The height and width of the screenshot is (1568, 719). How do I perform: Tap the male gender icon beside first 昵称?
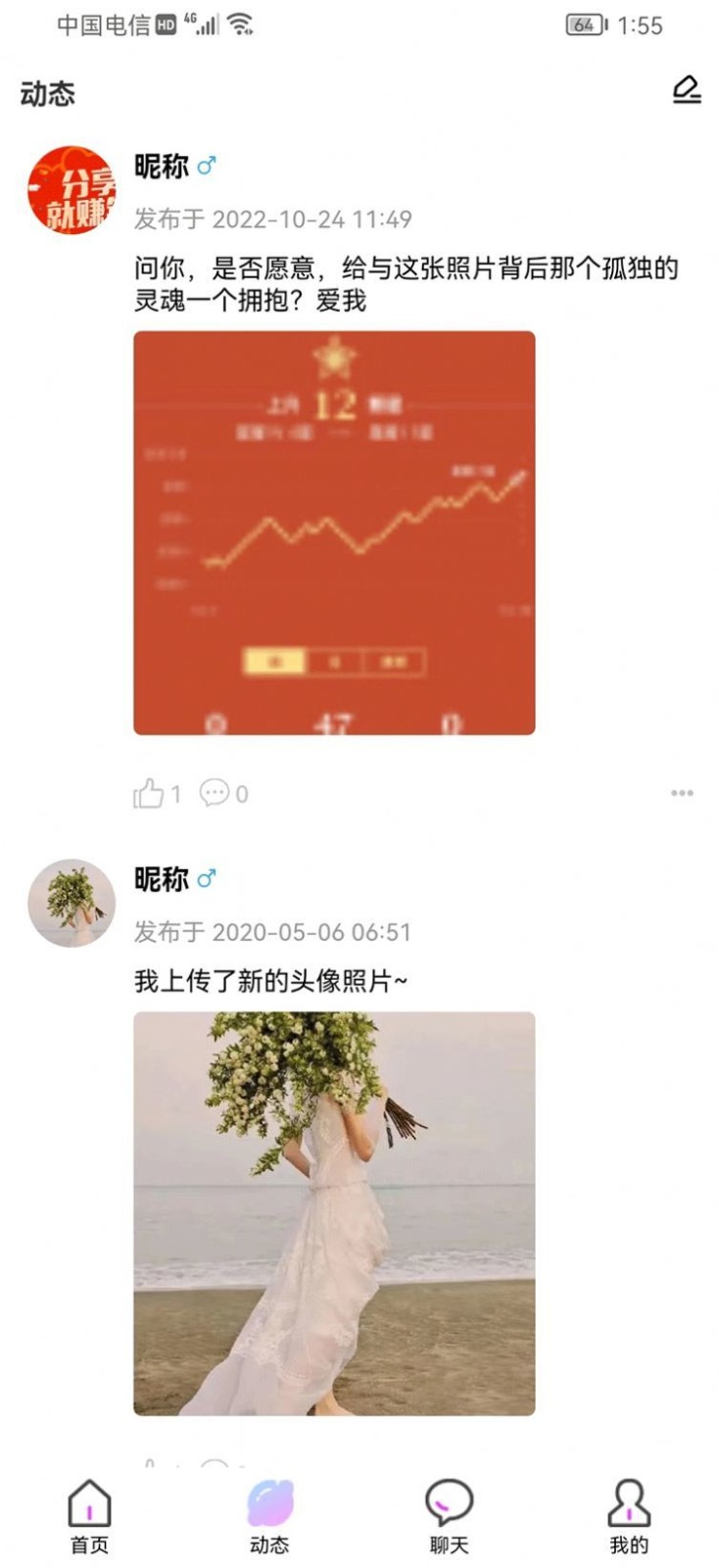(x=207, y=164)
